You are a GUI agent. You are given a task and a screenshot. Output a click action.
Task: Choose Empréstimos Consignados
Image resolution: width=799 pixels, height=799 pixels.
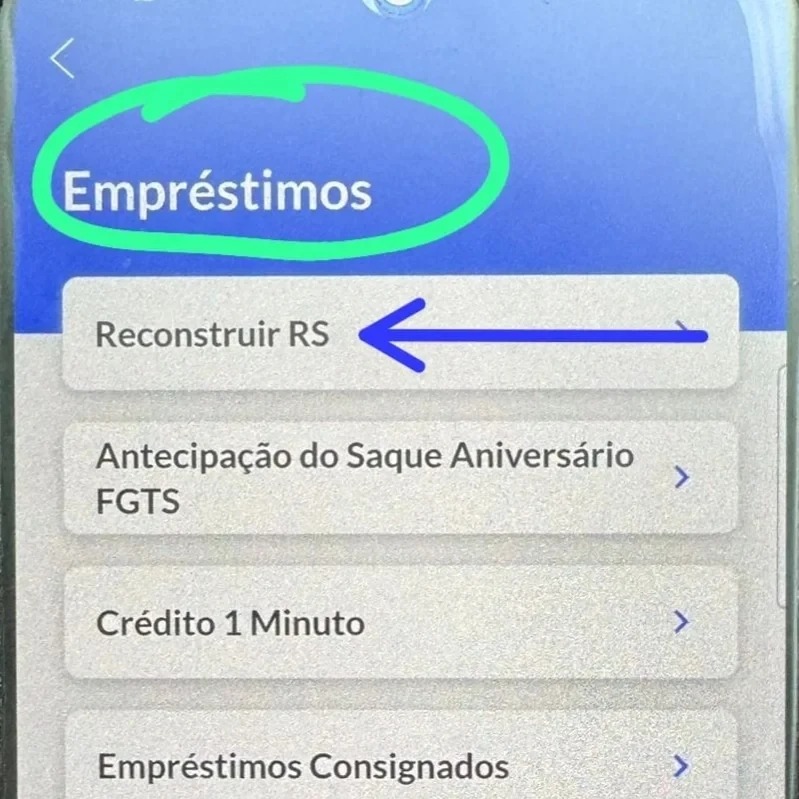pyautogui.click(x=400, y=765)
